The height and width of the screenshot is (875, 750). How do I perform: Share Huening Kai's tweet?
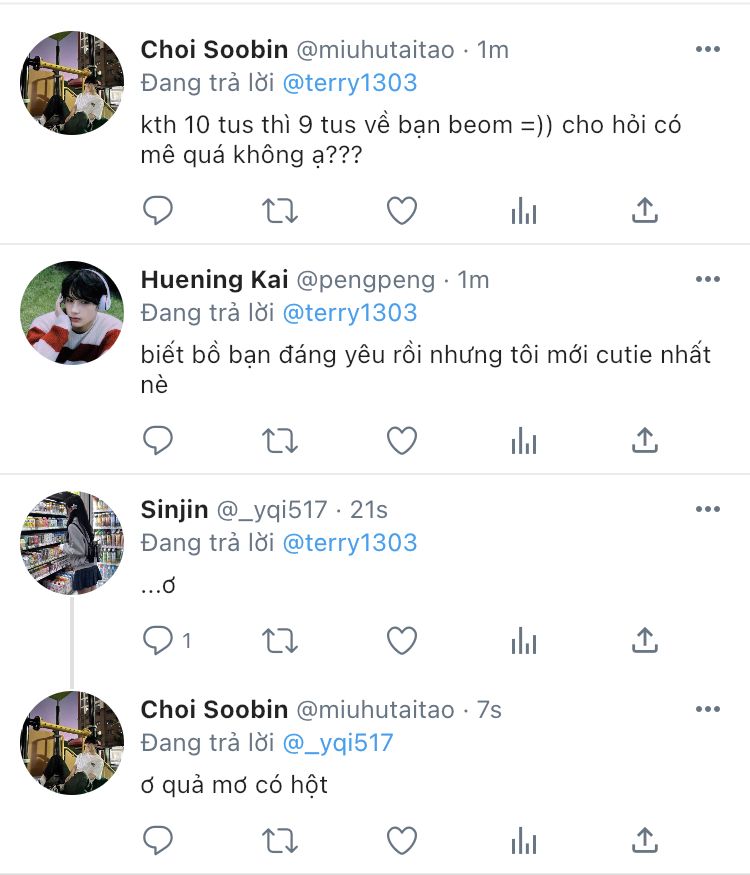(x=645, y=440)
